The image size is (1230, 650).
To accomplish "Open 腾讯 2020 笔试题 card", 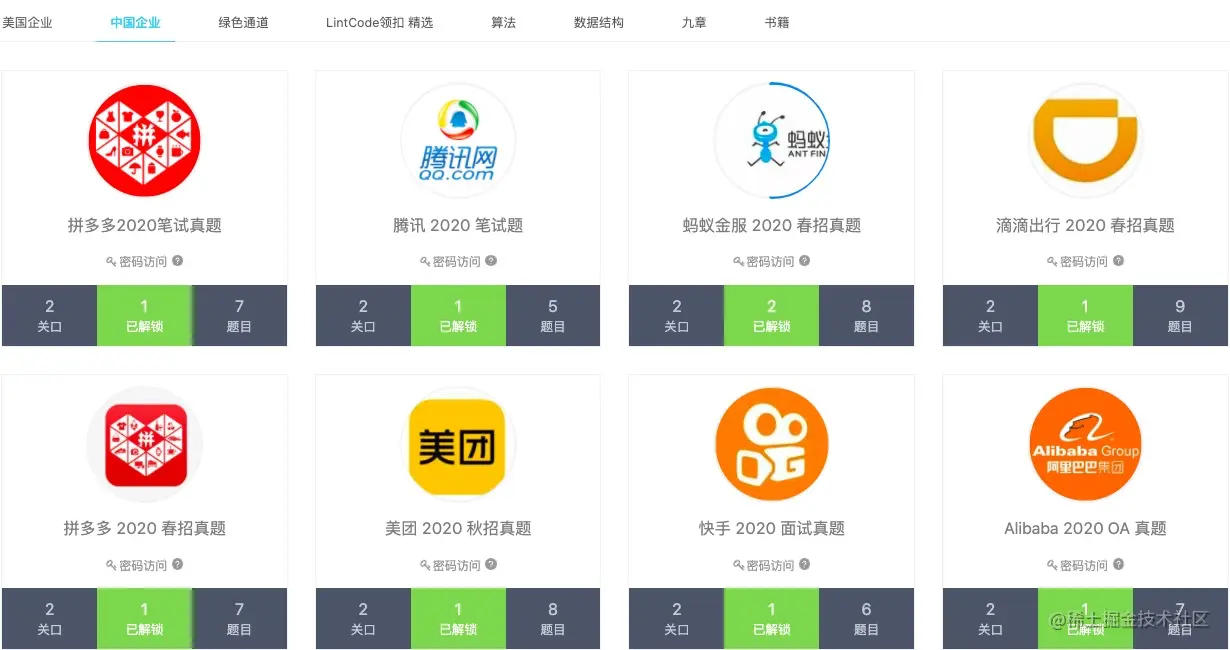I will coord(458,225).
